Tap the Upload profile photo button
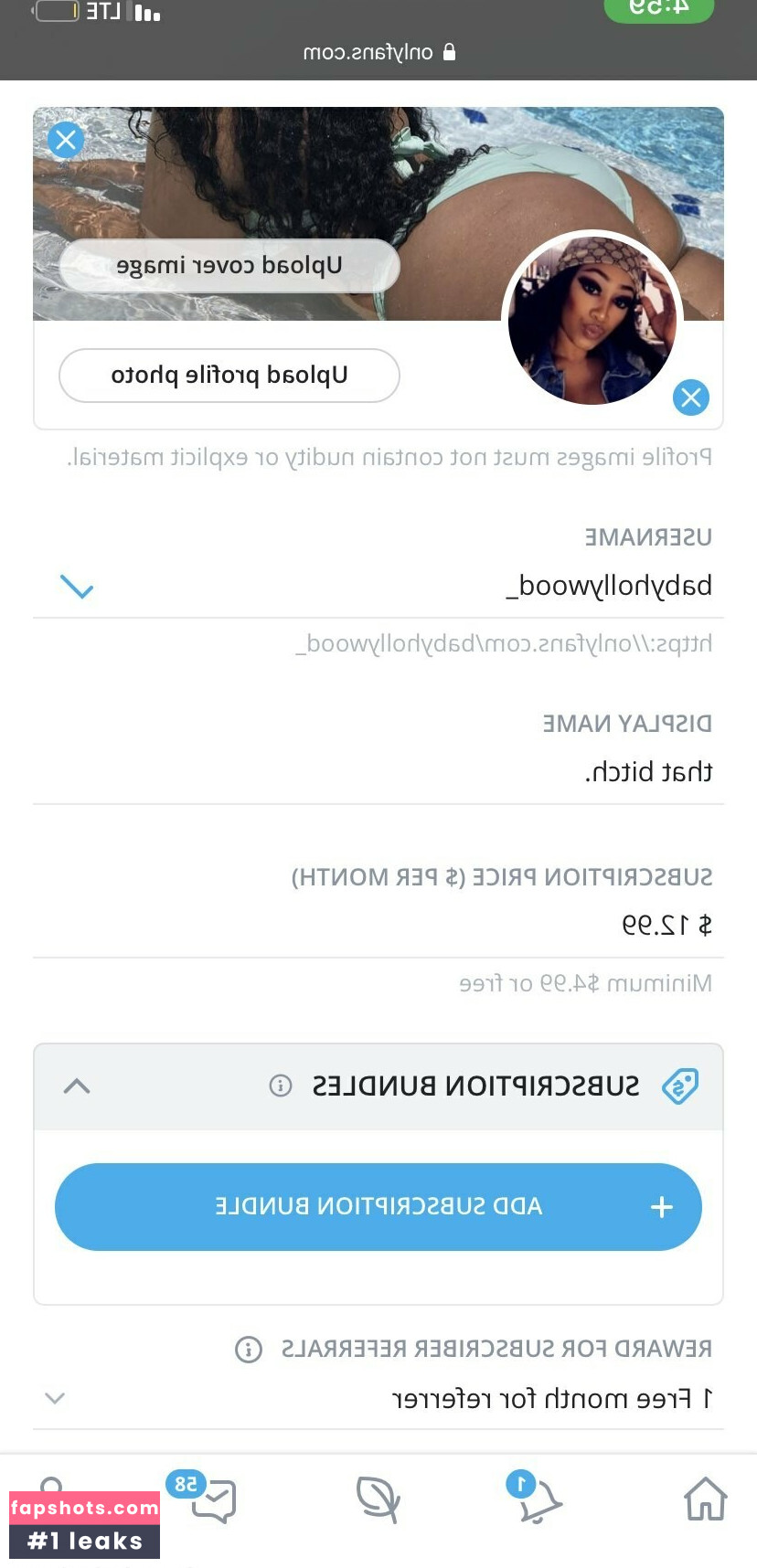This screenshot has width=757, height=1568. 229,376
